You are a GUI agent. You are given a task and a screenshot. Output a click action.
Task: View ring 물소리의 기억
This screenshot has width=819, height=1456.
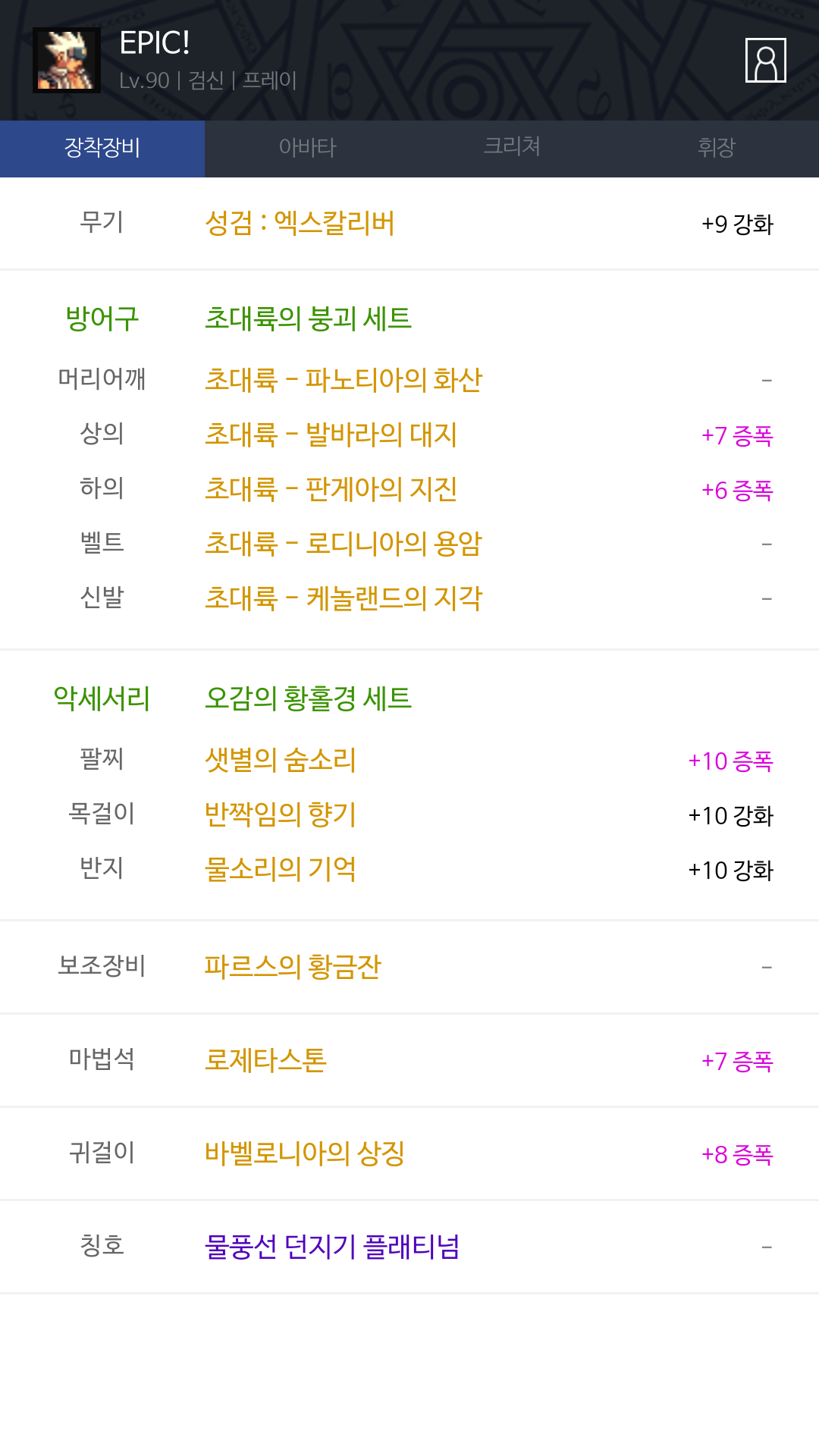[281, 869]
